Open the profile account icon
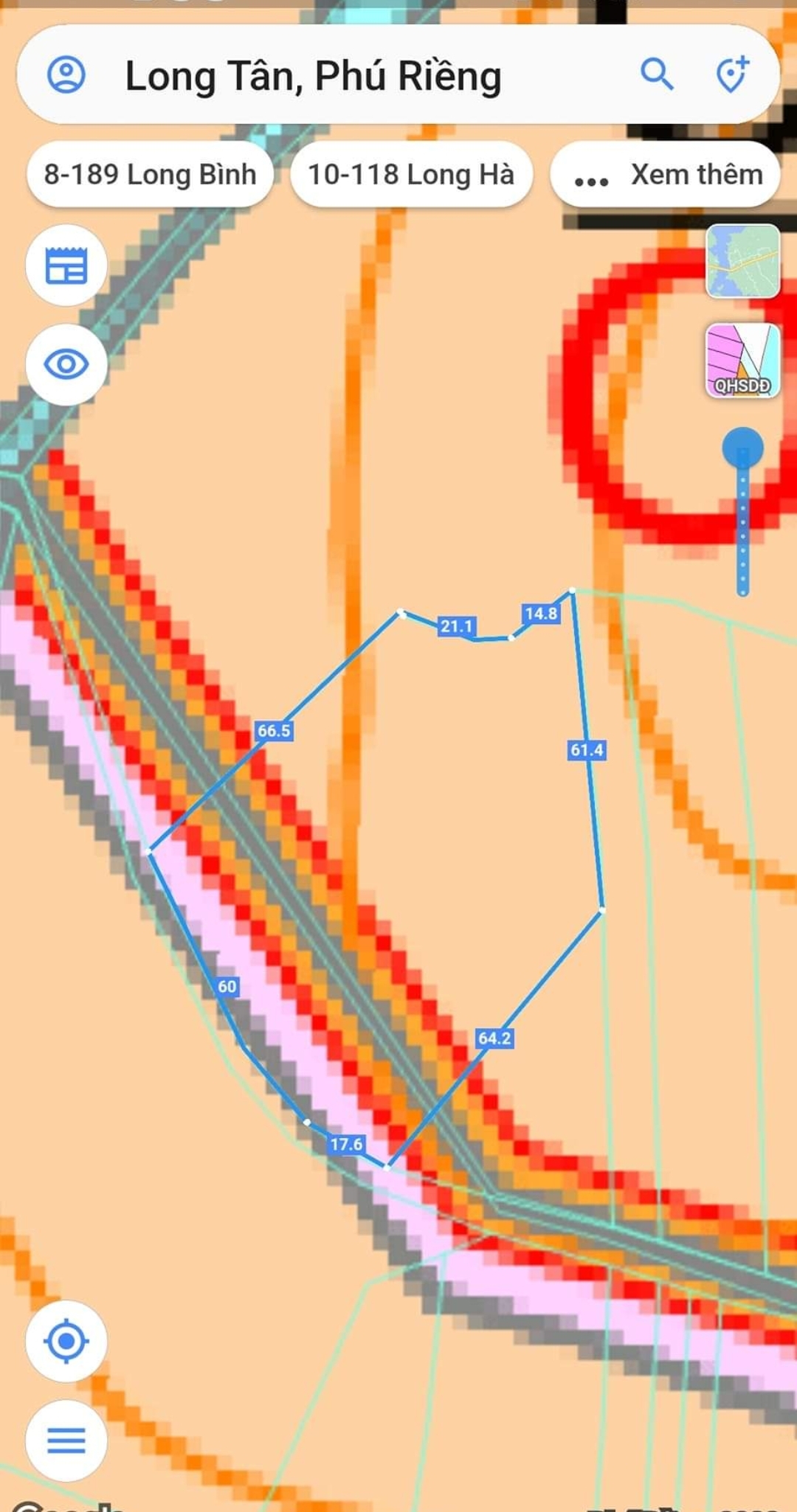Viewport: 797px width, 1512px height. click(x=66, y=74)
